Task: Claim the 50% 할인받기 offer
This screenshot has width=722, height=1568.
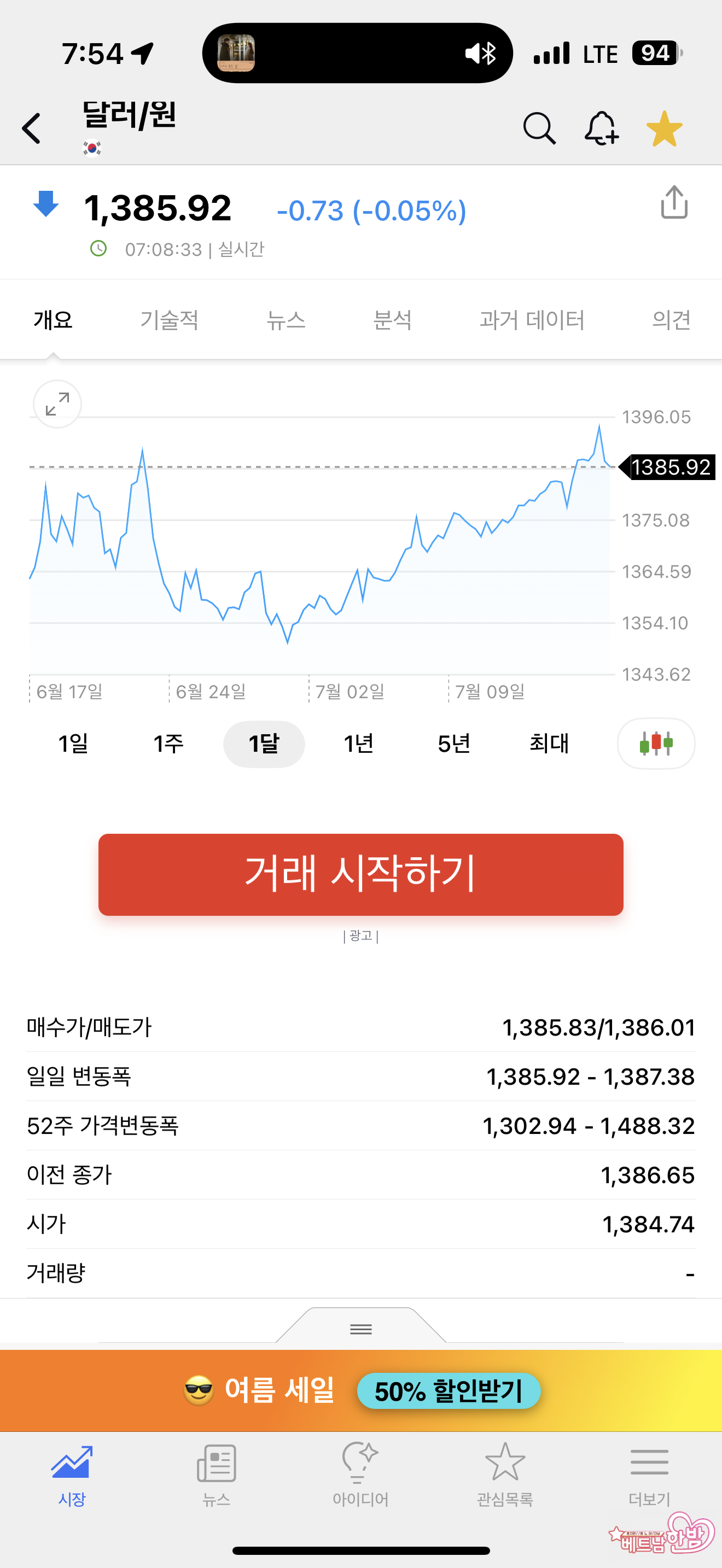Action: [449, 1391]
